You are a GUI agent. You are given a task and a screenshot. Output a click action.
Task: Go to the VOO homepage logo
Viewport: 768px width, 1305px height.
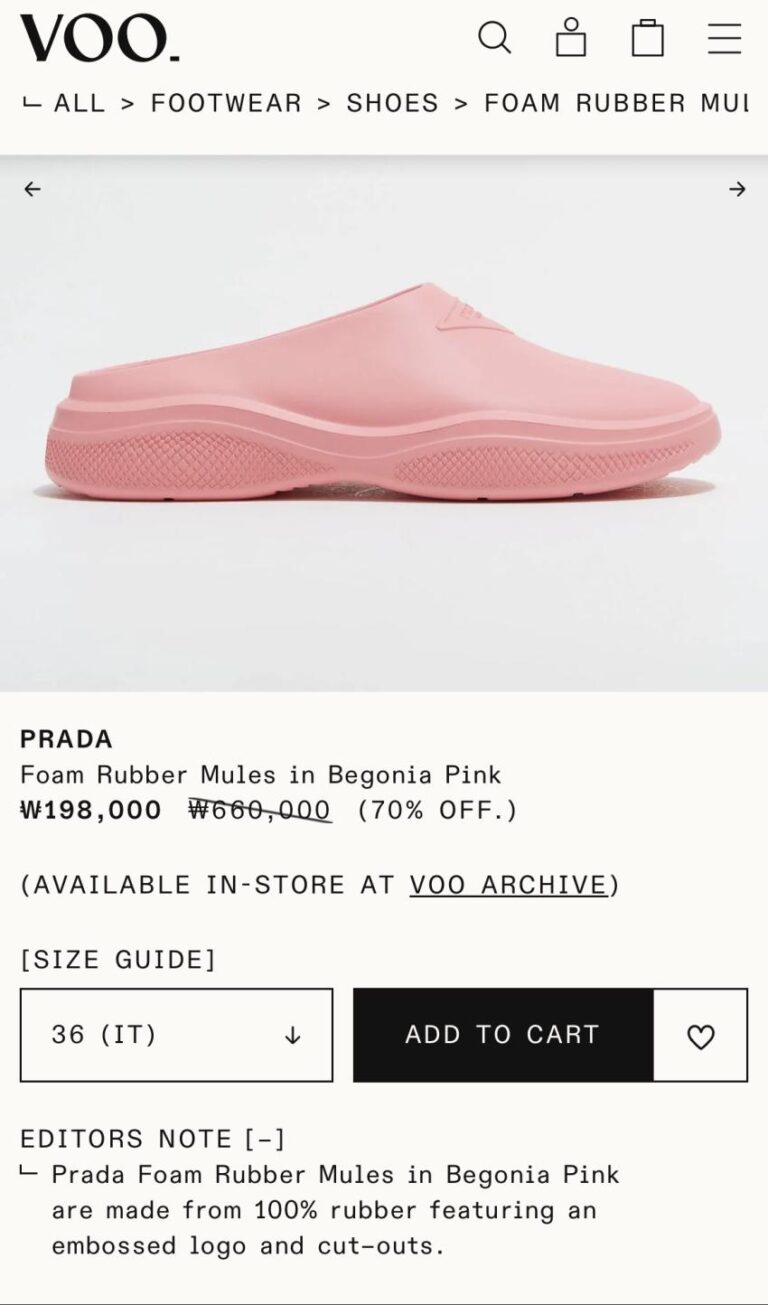pyautogui.click(x=100, y=38)
